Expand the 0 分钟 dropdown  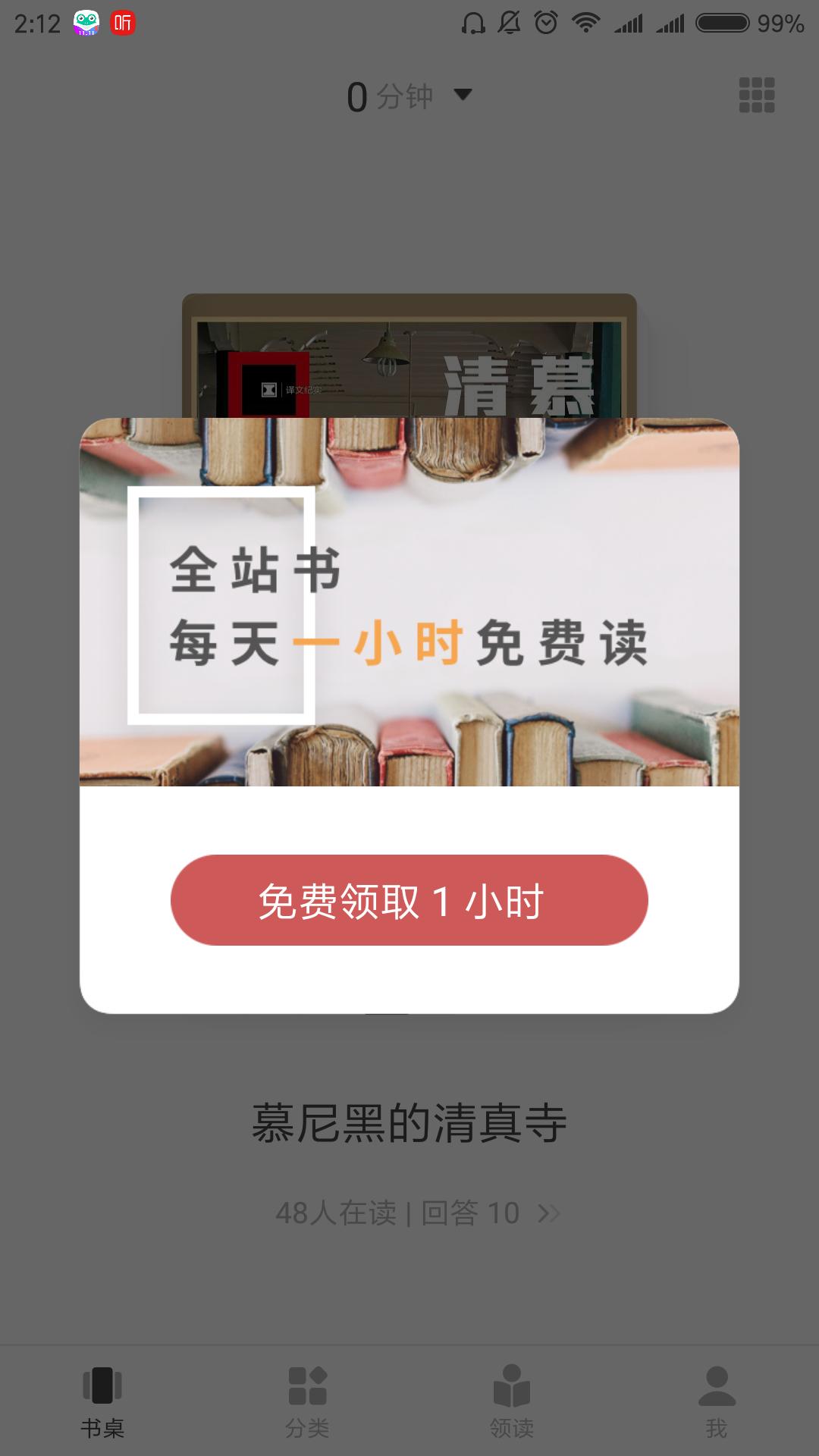tap(409, 96)
